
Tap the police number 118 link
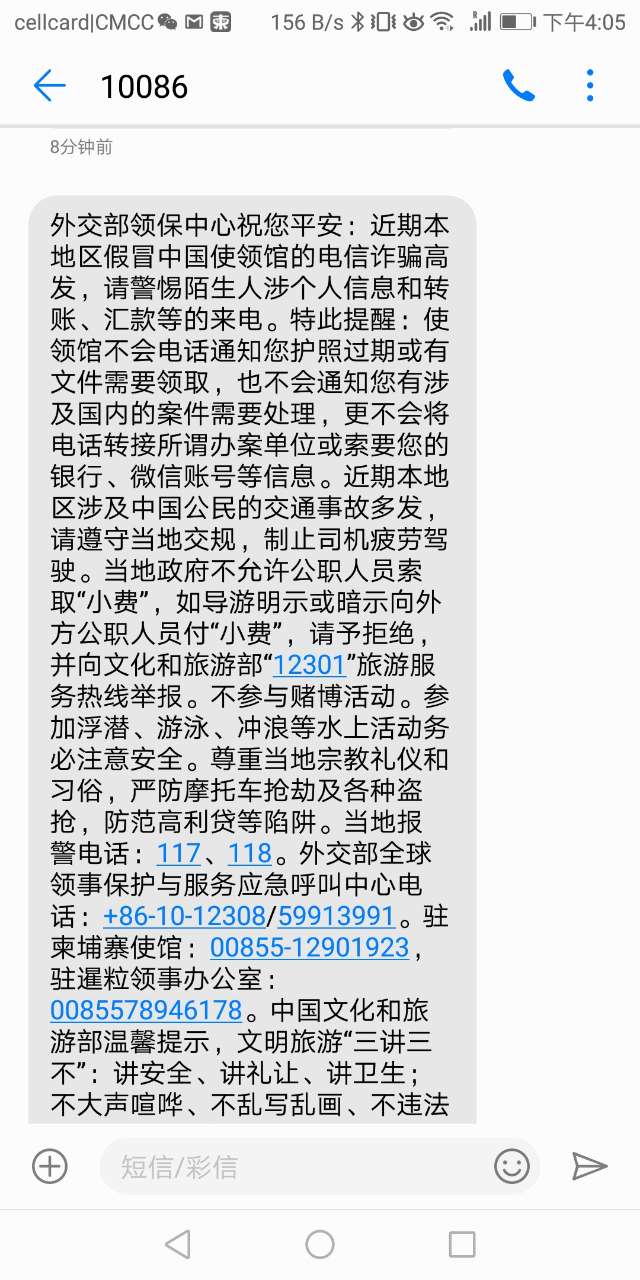250,853
